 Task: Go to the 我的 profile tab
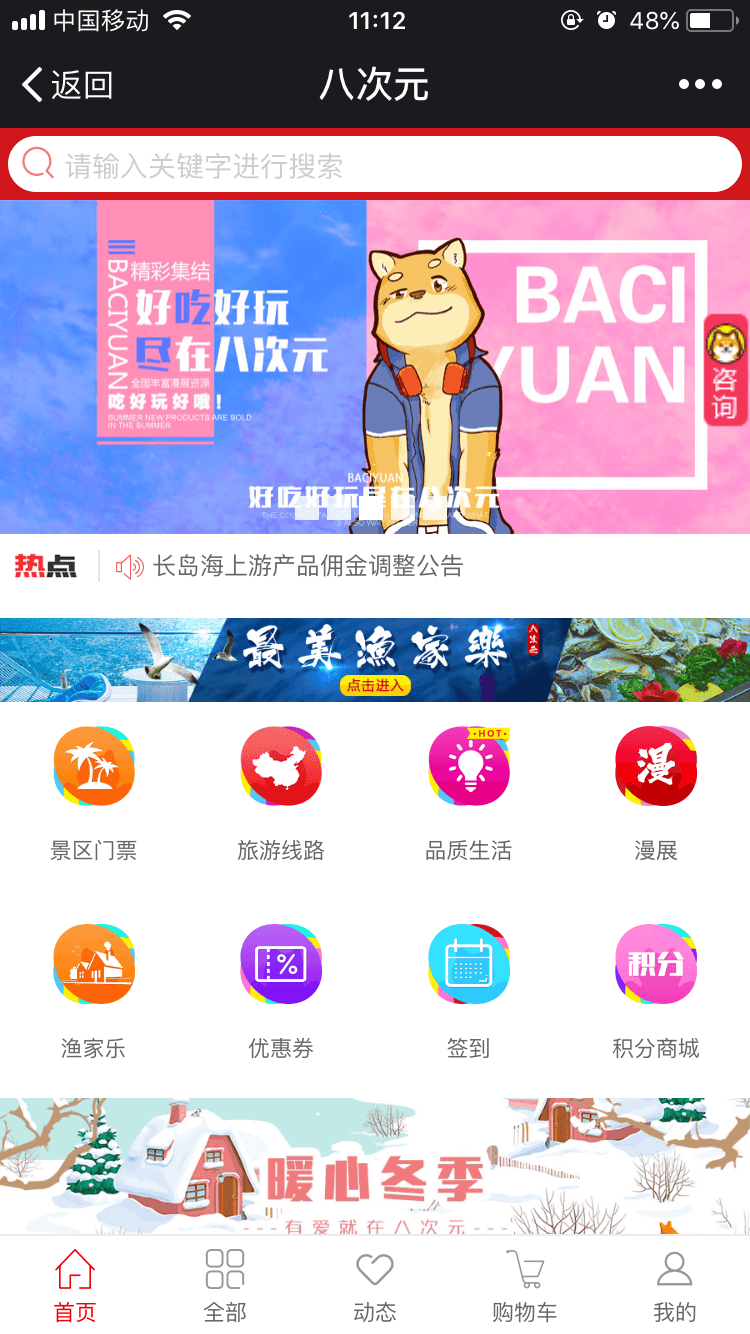click(x=675, y=1286)
